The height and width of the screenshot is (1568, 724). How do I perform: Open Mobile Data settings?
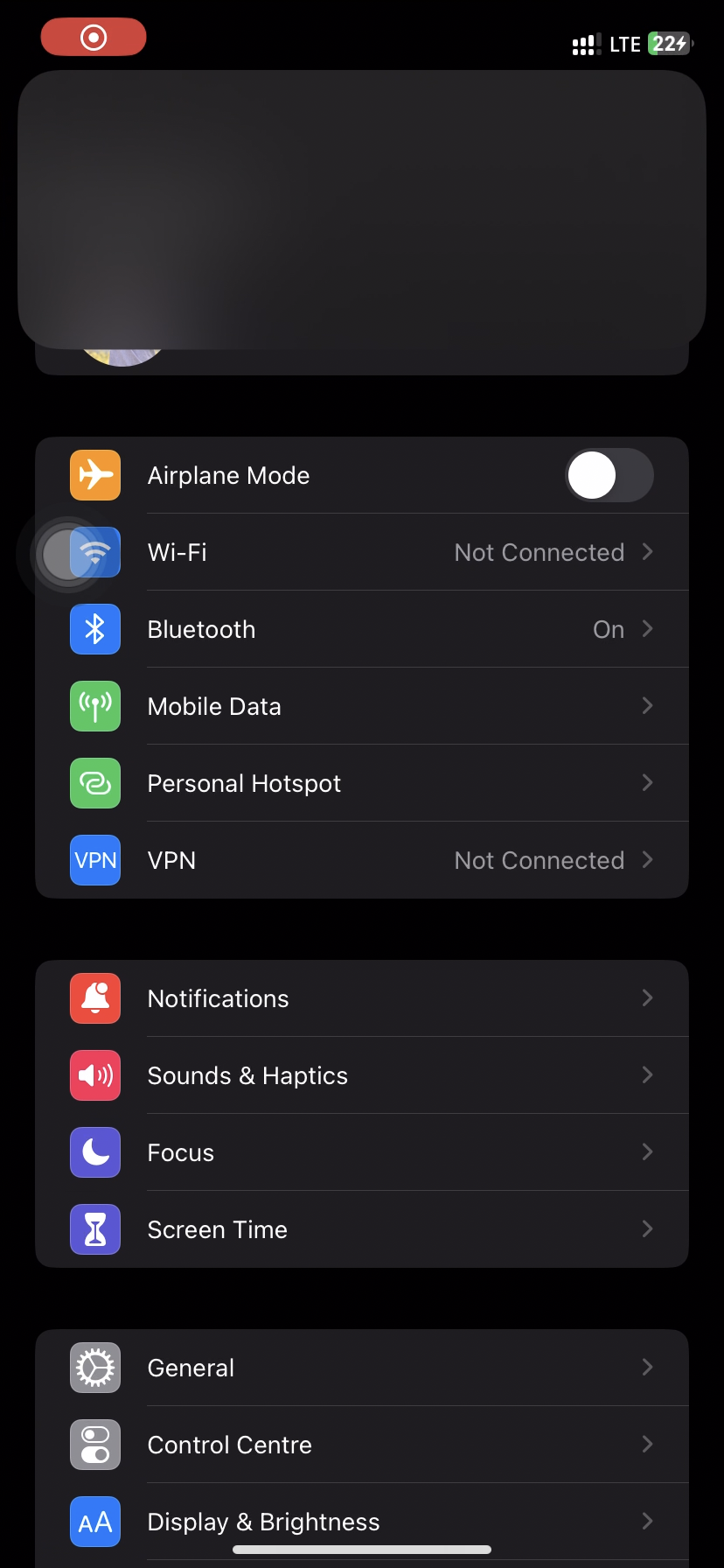tap(361, 706)
